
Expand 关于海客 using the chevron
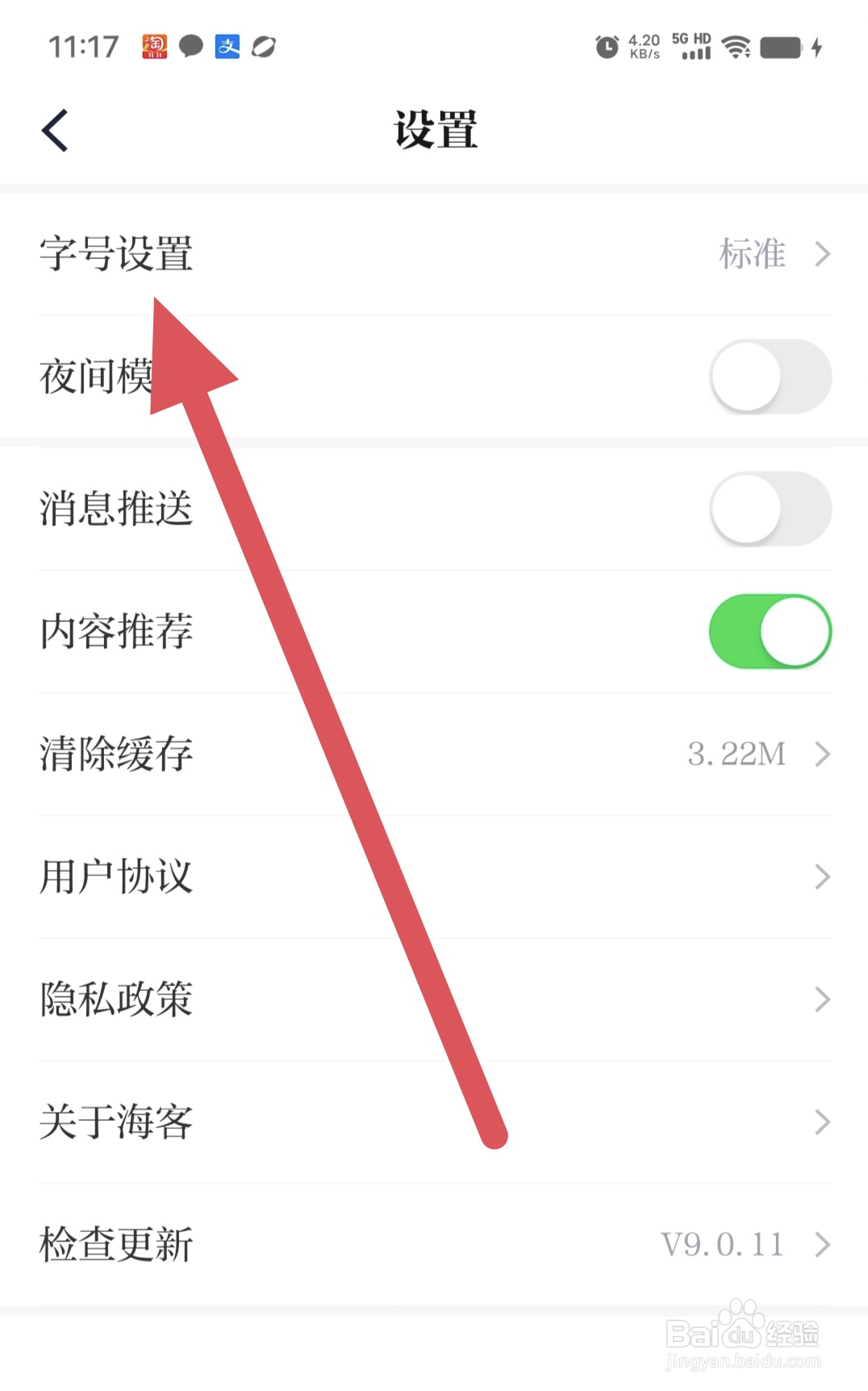(822, 1122)
